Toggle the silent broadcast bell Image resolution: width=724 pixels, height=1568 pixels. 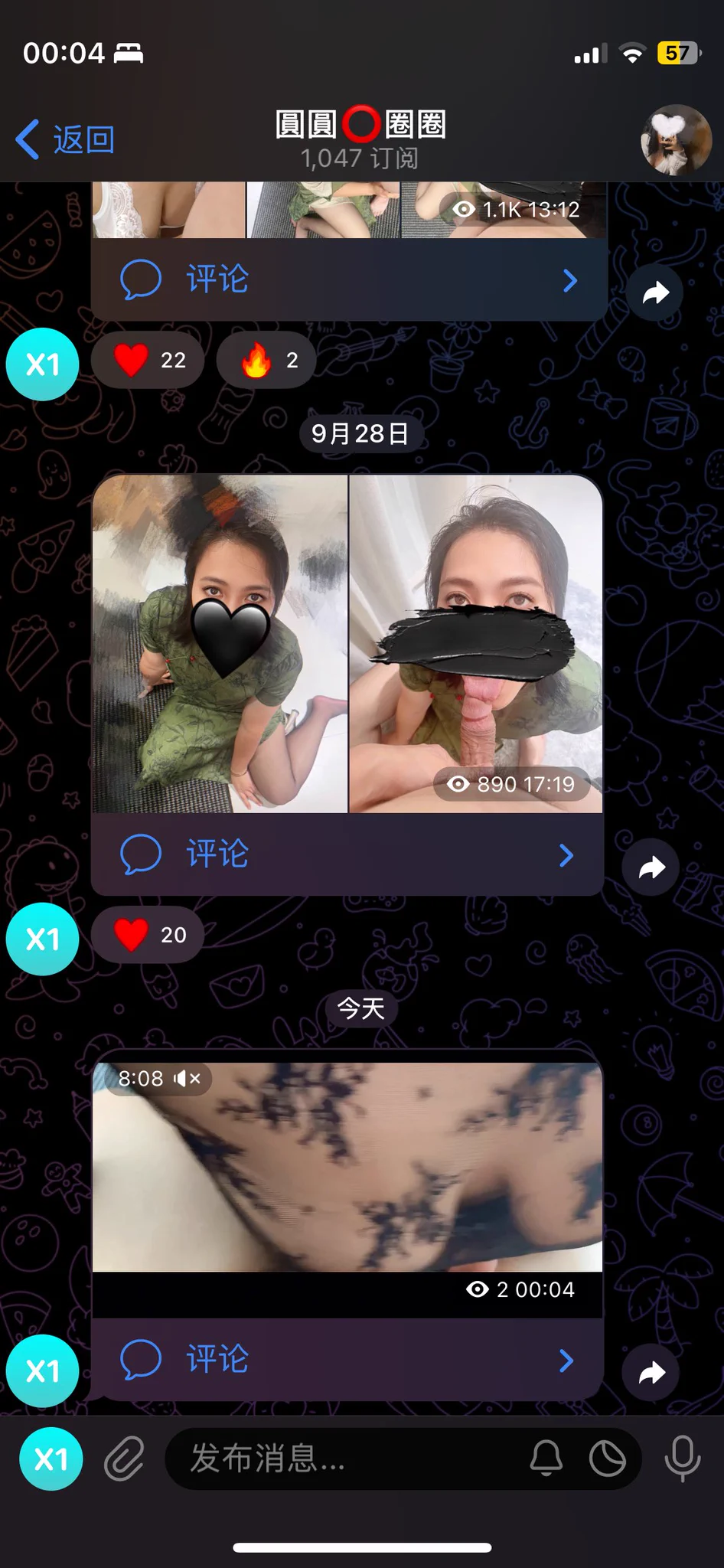[546, 1459]
